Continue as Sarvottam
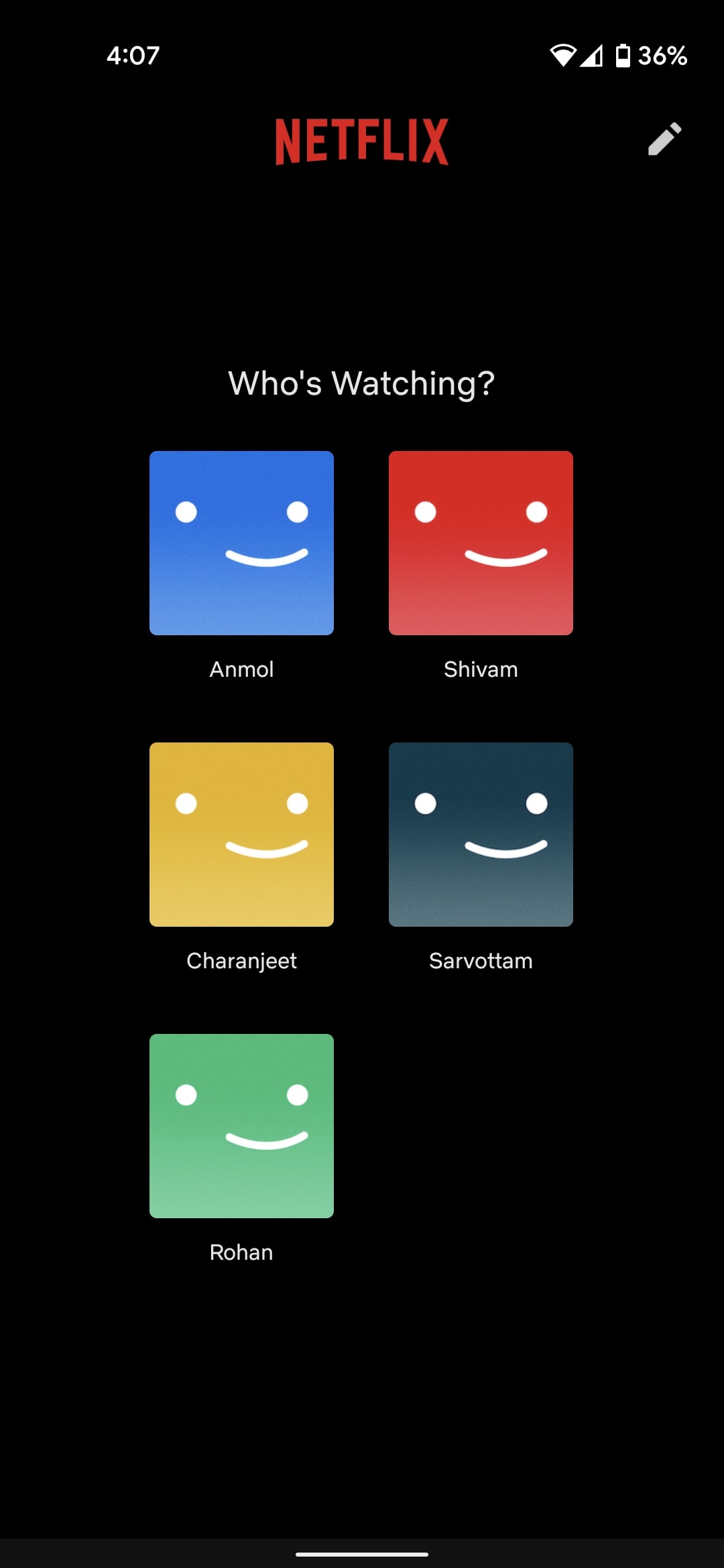This screenshot has width=724, height=1568. pos(481,834)
